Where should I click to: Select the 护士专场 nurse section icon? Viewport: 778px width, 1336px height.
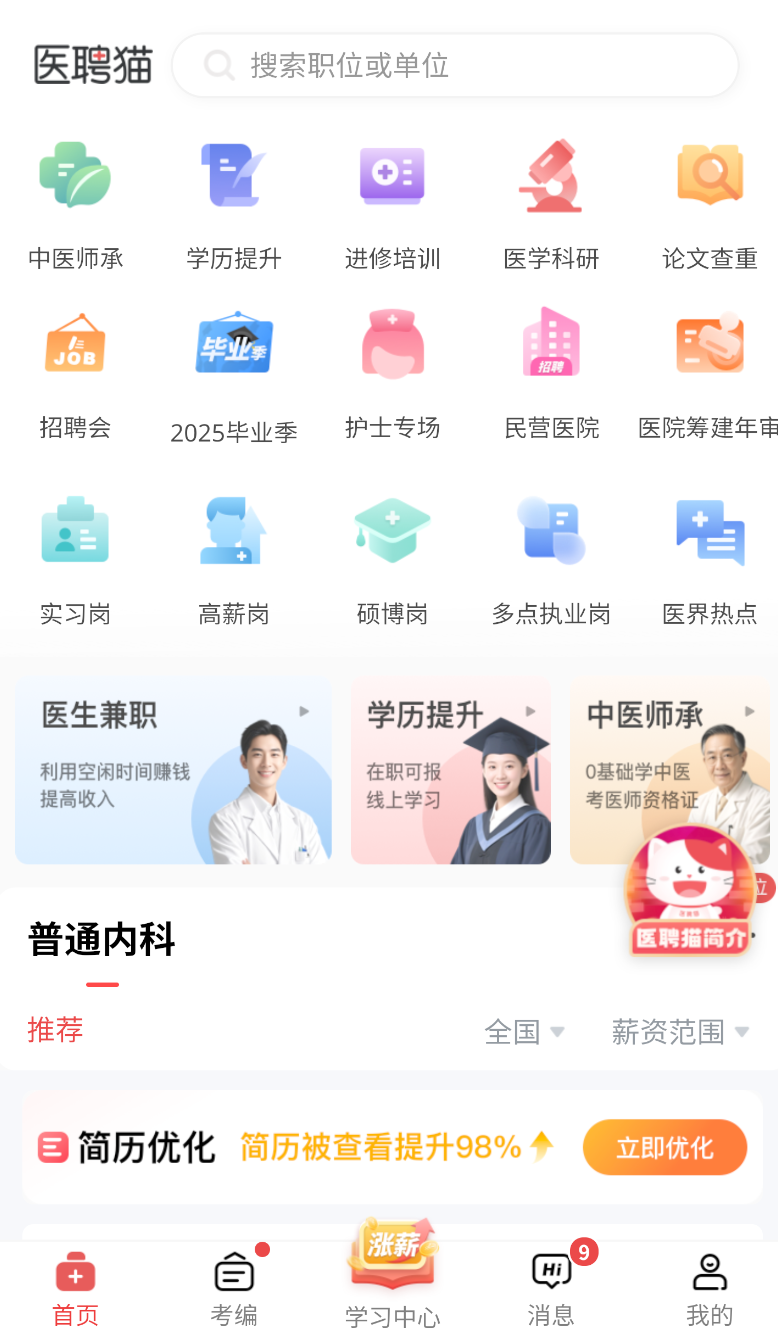pos(392,368)
